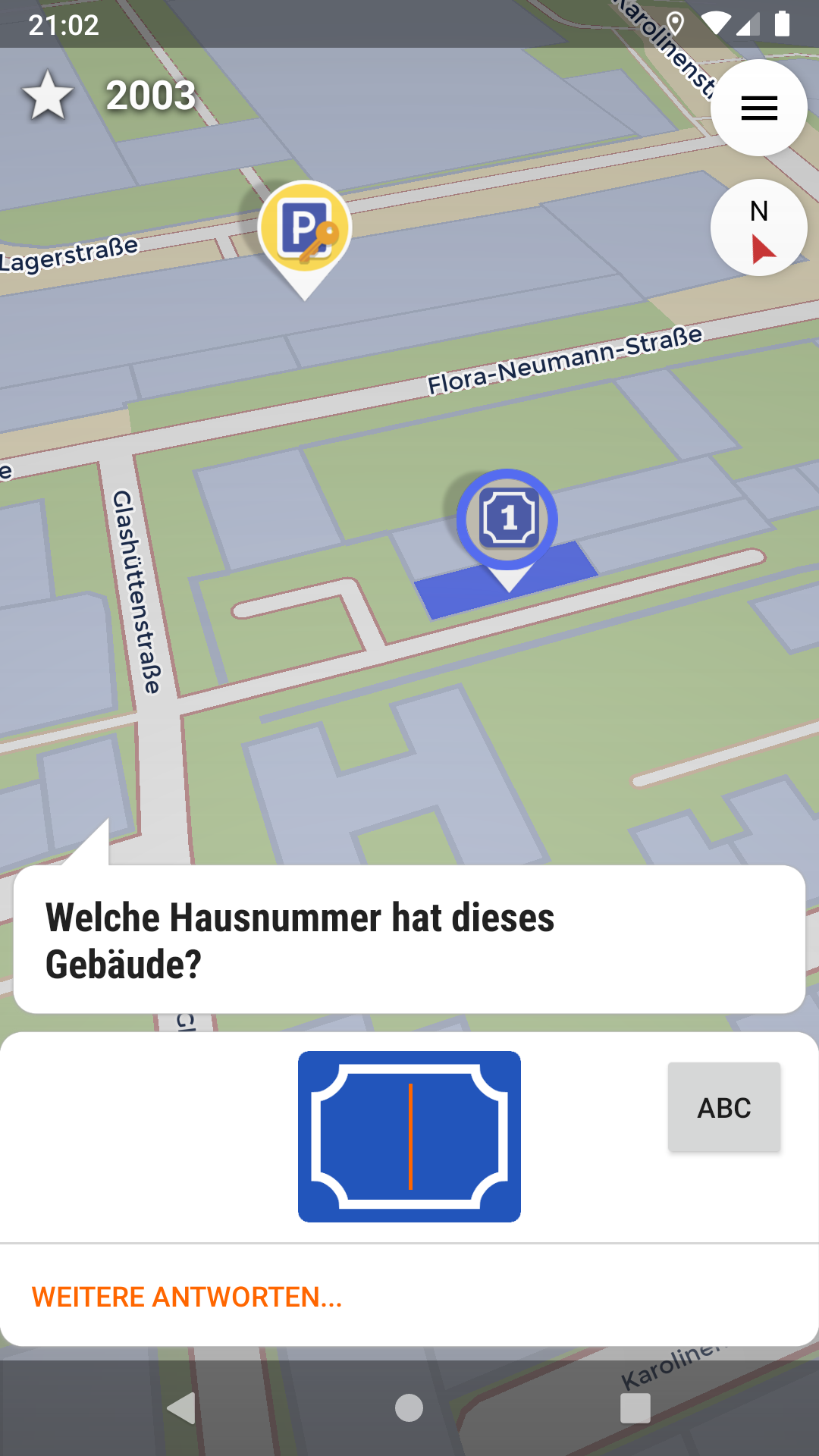Screen dimensions: 819x1456
Task: Select the parking quest pin on Lagerstraße
Action: tap(304, 229)
